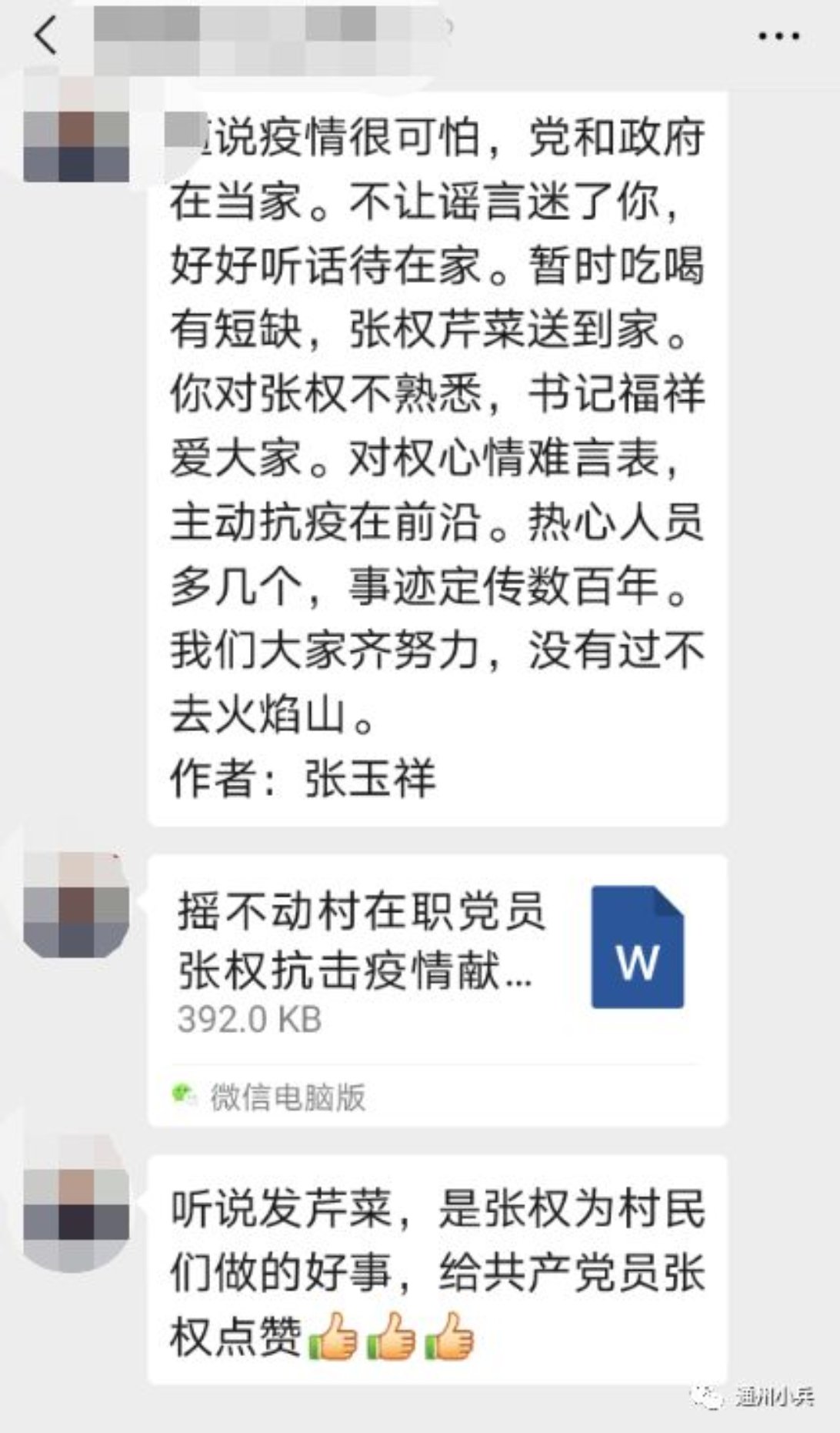Go back to the chat list
The height and width of the screenshot is (1433, 840).
coord(46,36)
